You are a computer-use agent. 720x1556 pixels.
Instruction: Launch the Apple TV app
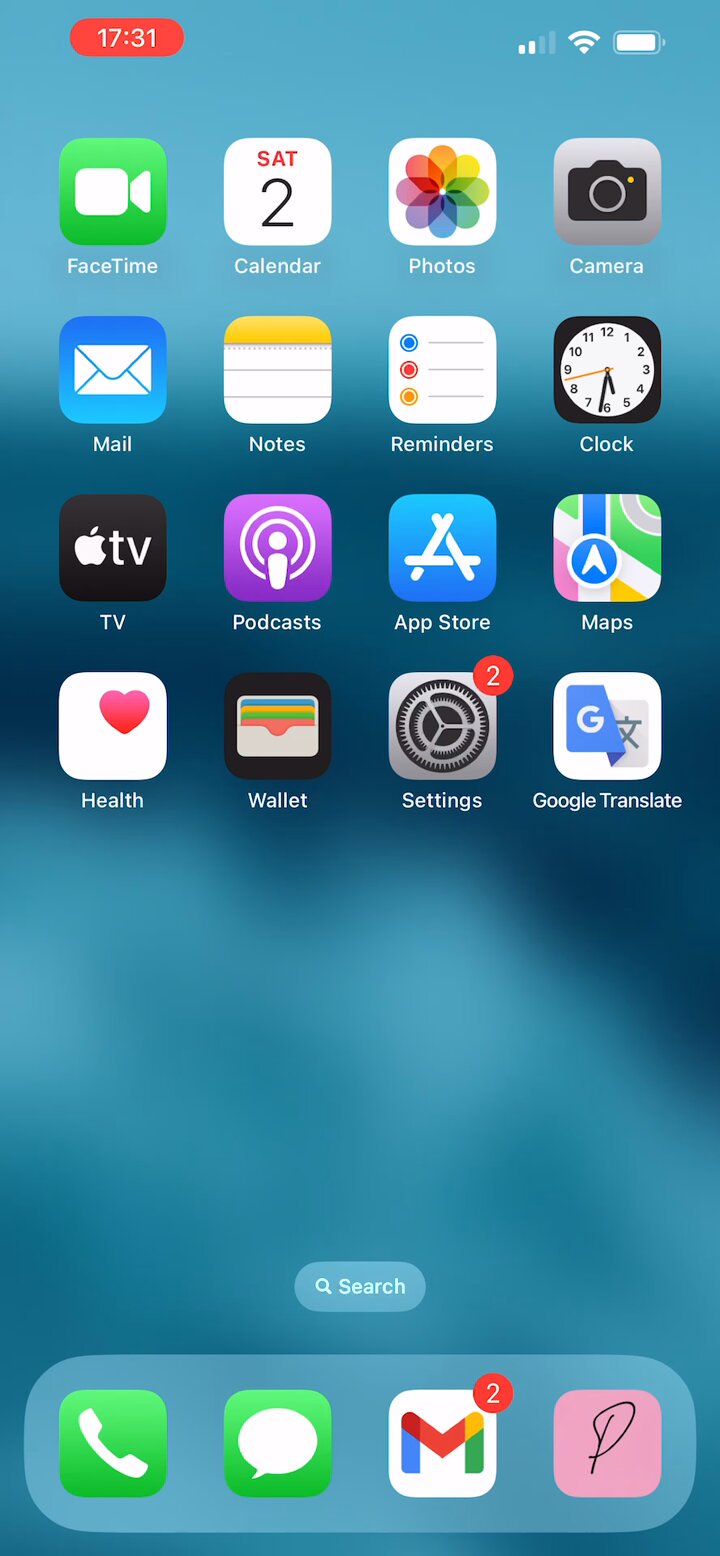coord(112,548)
